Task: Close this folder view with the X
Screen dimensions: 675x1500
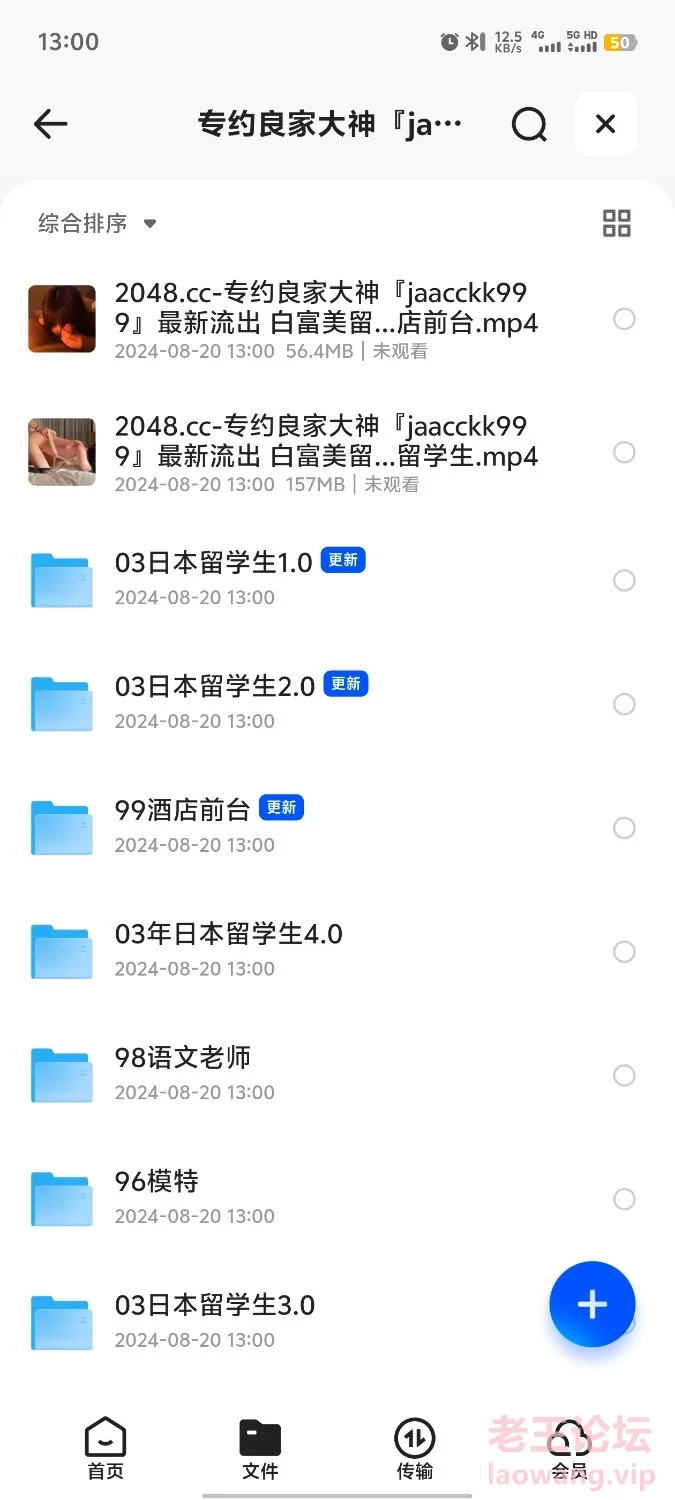Action: 605,124
